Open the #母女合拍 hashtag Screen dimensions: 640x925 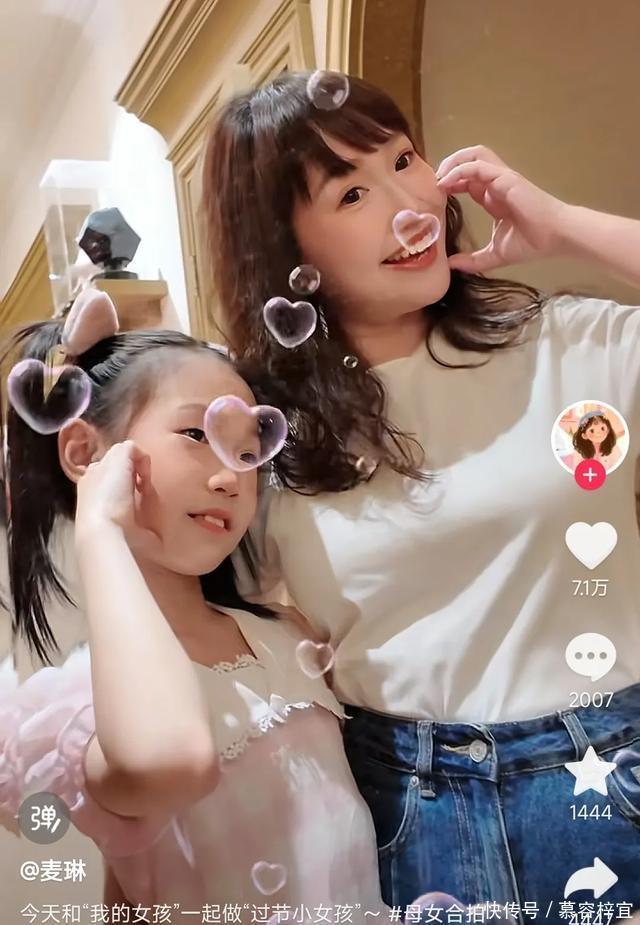436,911
